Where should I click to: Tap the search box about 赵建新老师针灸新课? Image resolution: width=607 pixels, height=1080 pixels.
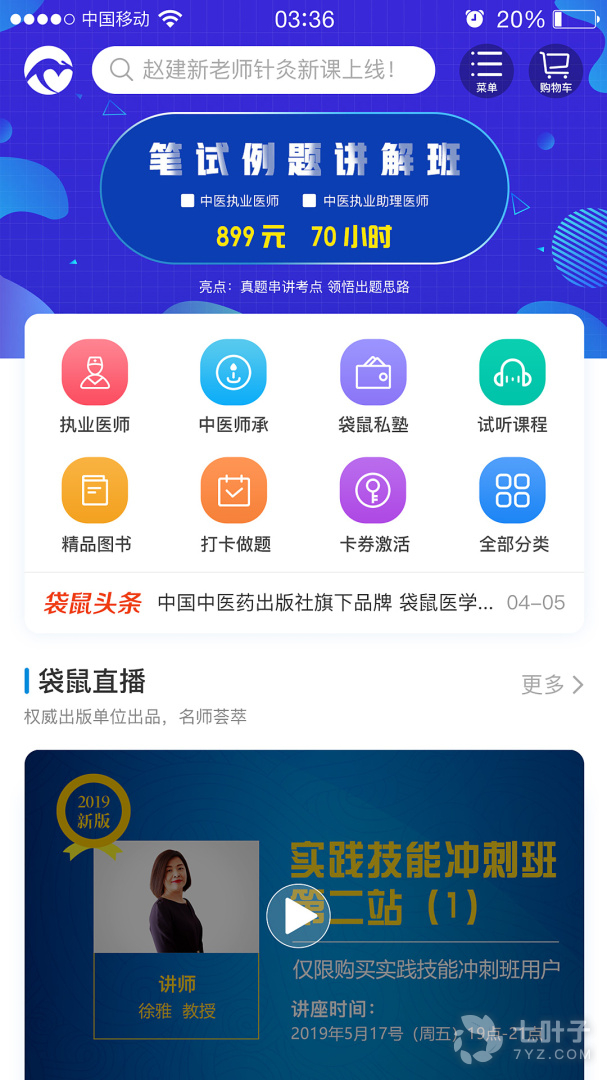(x=264, y=70)
